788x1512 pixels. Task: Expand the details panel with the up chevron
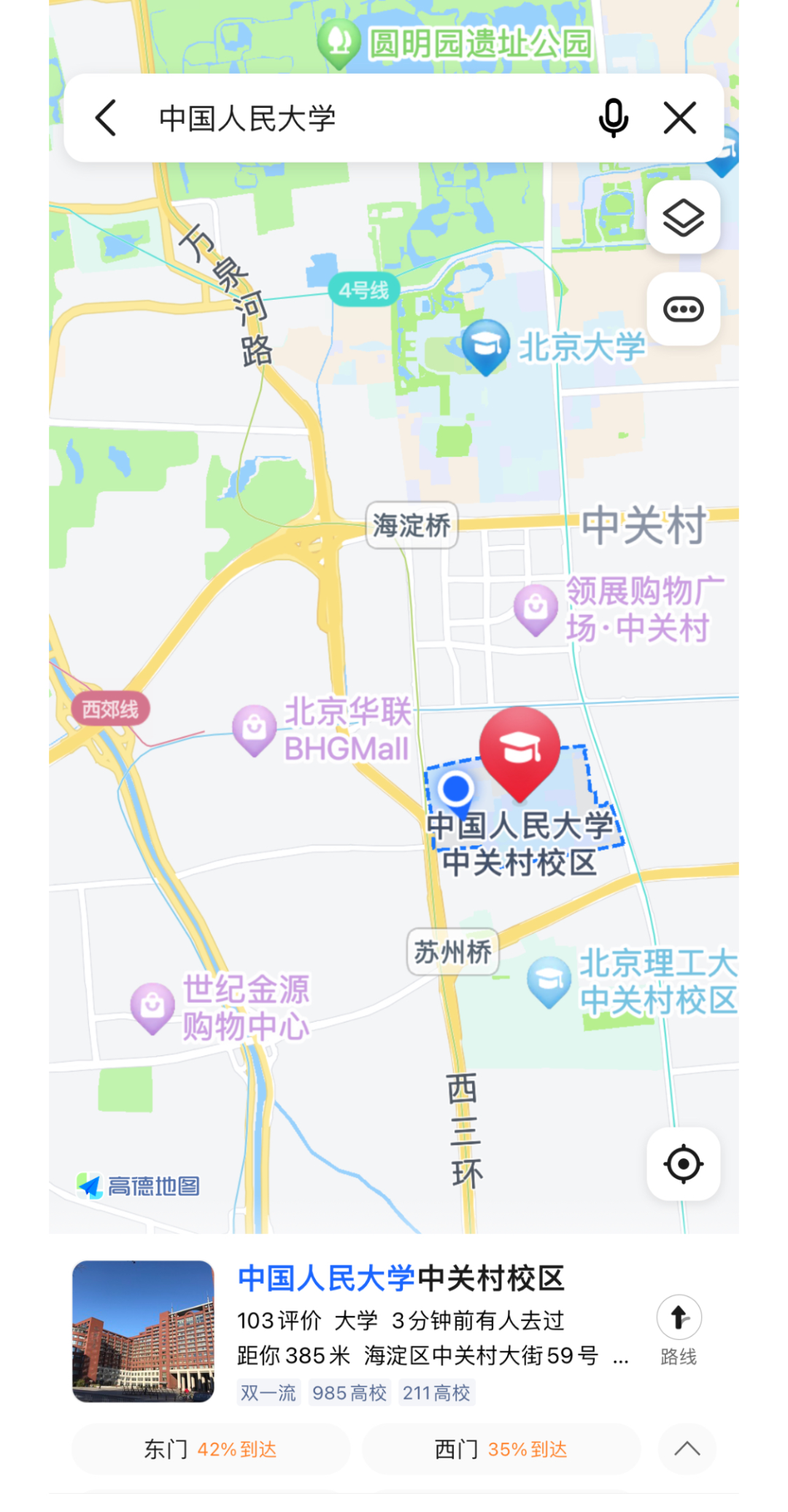[x=687, y=1449]
